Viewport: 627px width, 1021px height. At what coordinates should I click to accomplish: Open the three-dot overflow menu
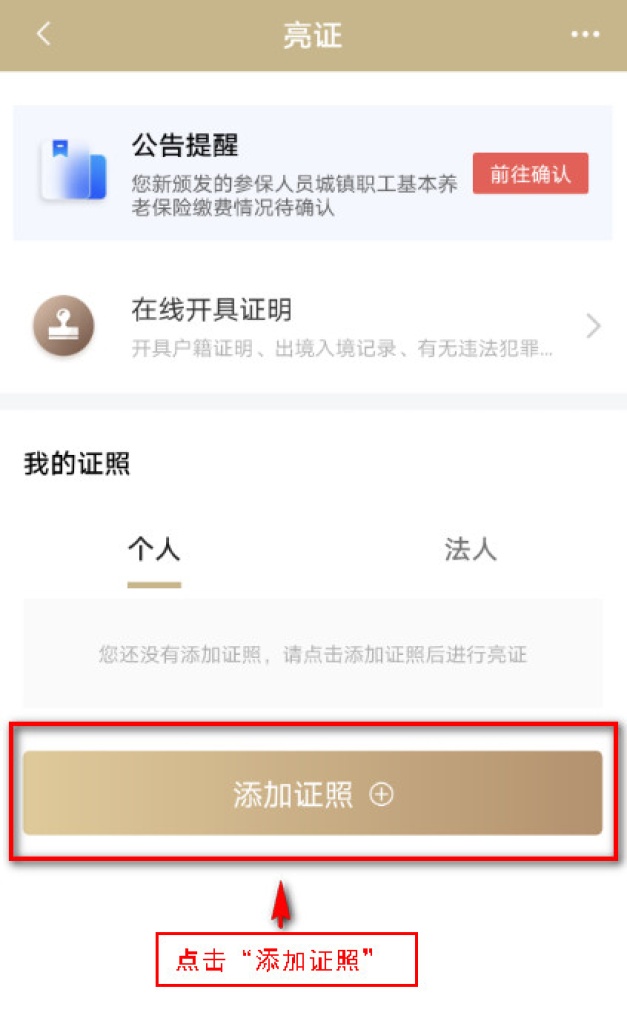click(584, 35)
